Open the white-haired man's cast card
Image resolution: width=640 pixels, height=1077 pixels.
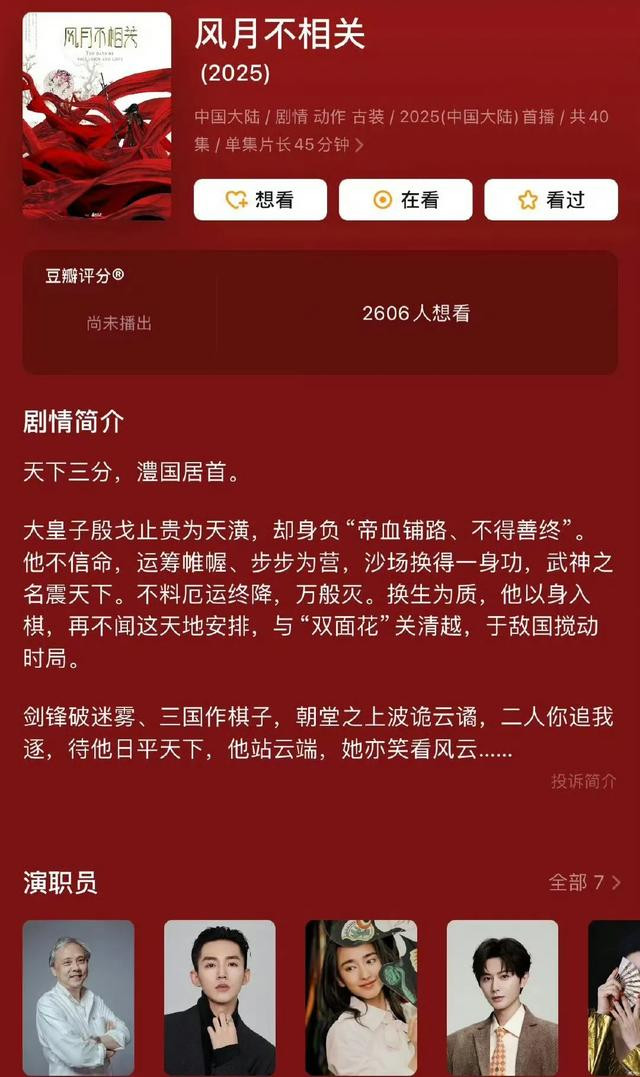78,998
